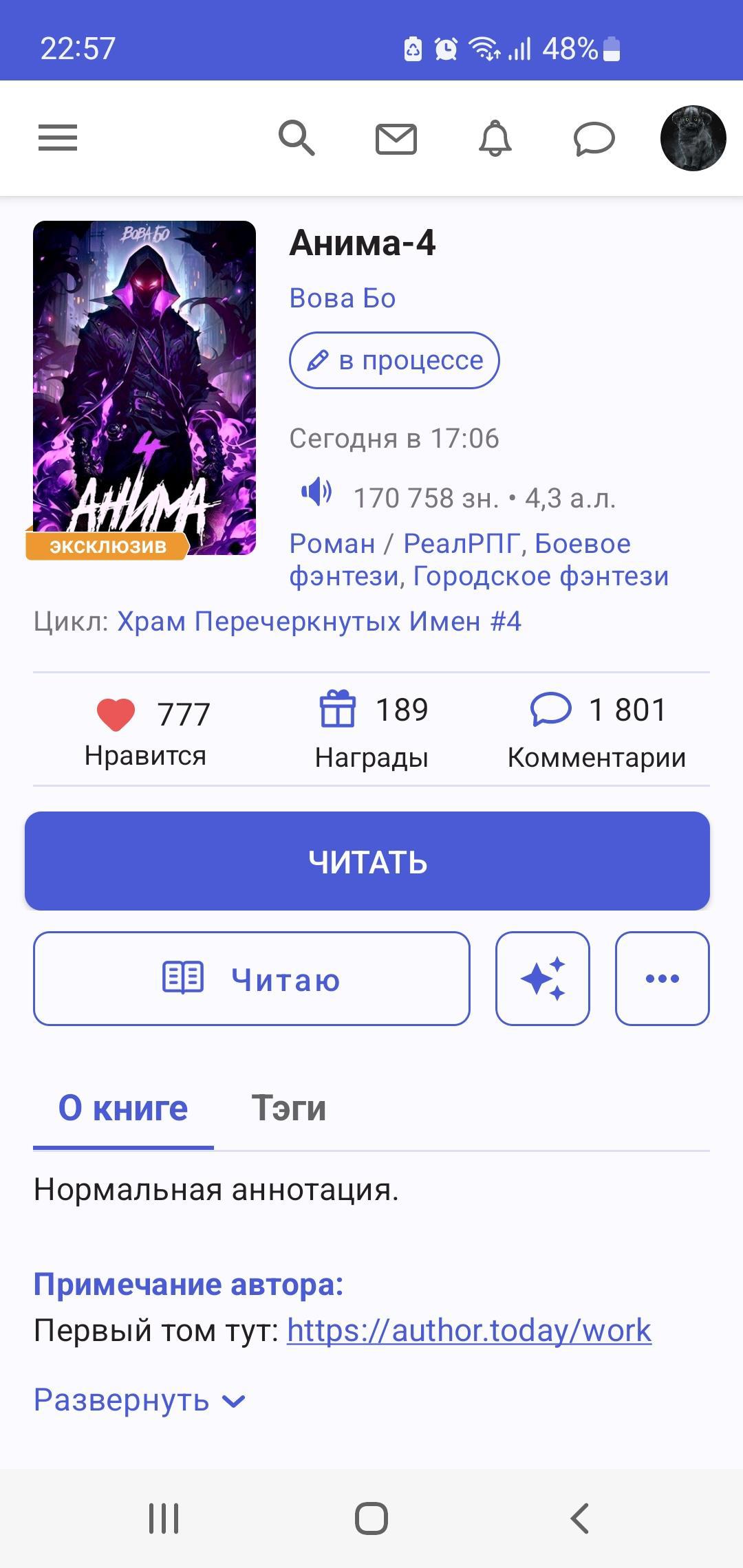The width and height of the screenshot is (743, 1568).
Task: Open the messages envelope icon
Action: click(x=396, y=139)
